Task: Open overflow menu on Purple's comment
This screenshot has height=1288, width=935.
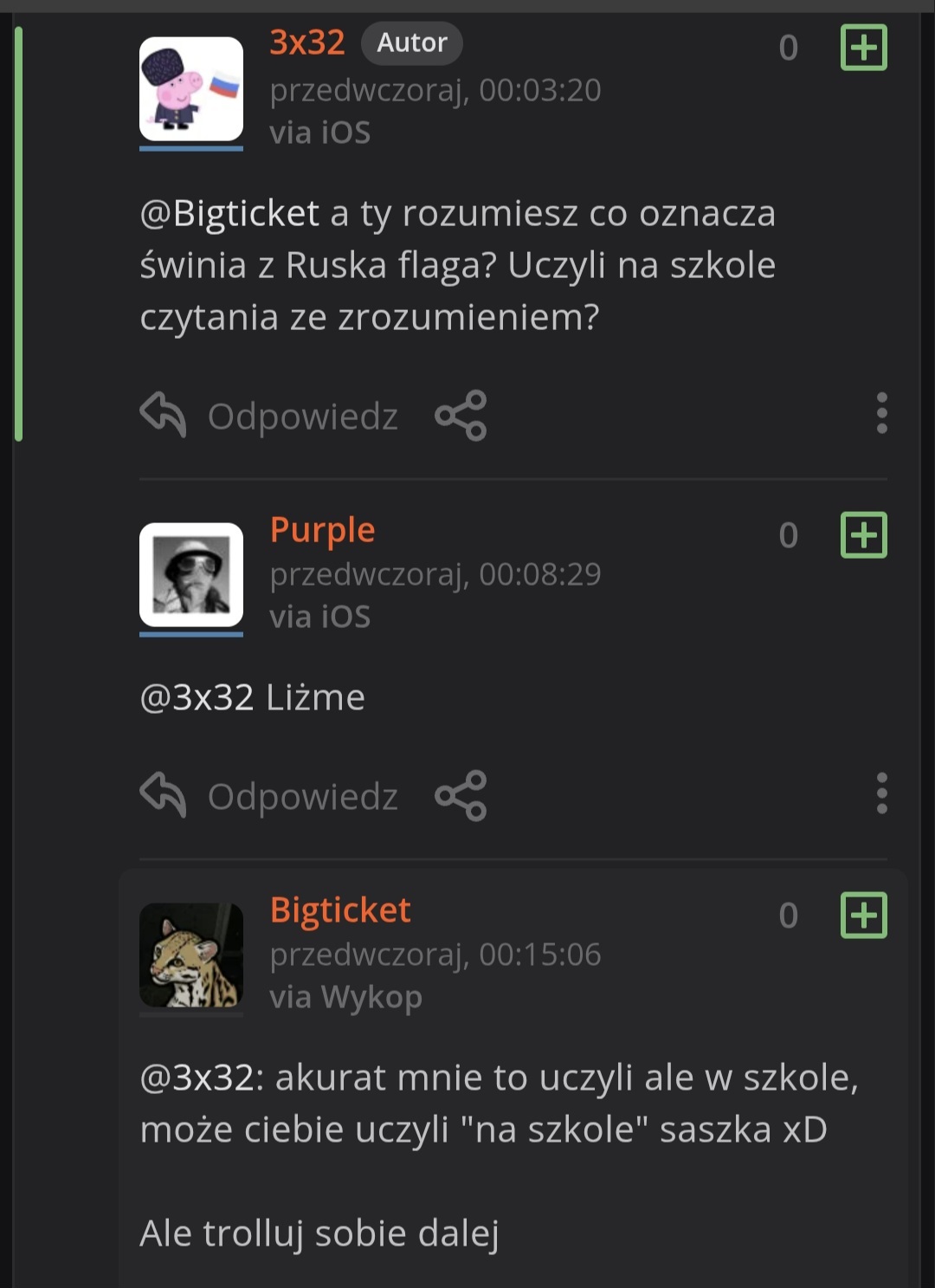Action: coord(881,793)
